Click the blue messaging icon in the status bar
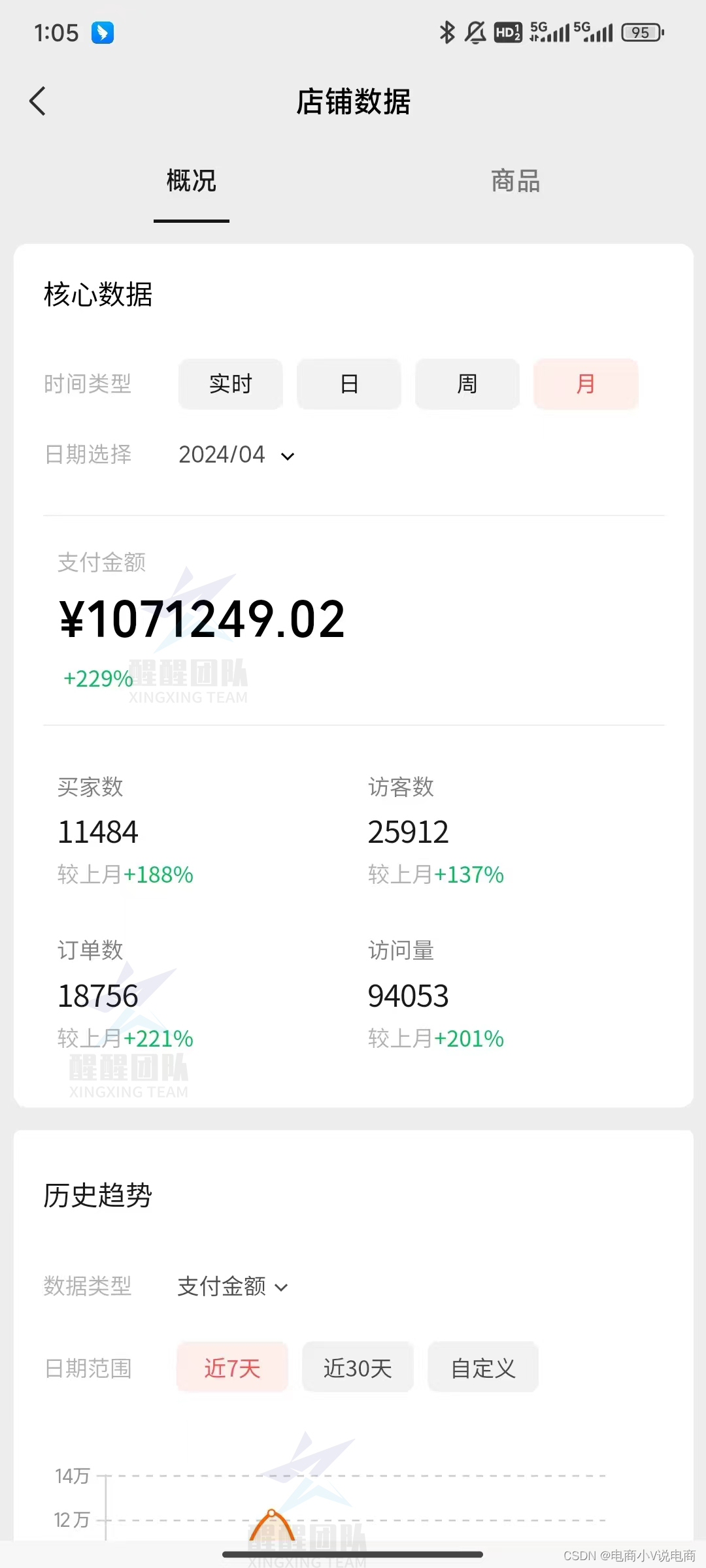 (101, 31)
